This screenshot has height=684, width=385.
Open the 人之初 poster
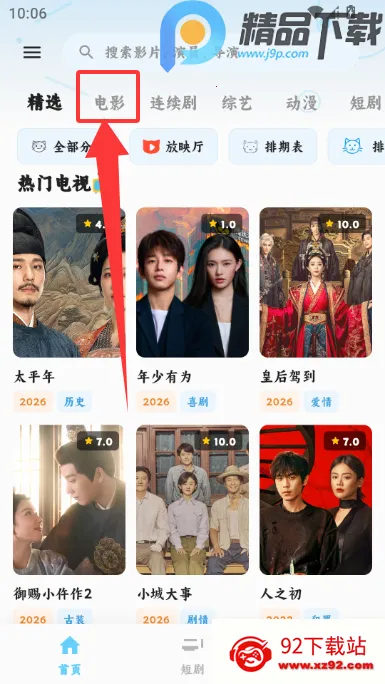pyautogui.click(x=316, y=500)
